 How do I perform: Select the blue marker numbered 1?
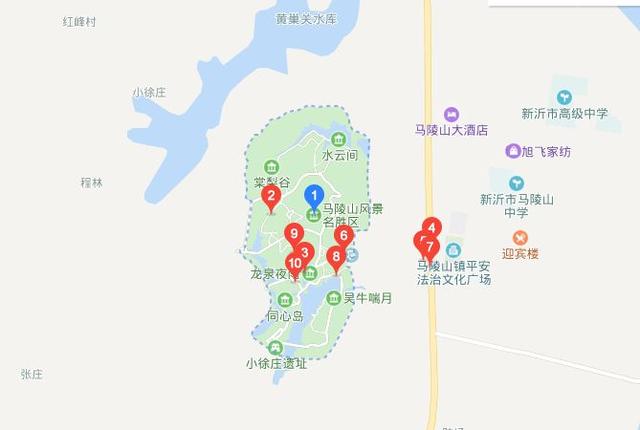(x=314, y=195)
